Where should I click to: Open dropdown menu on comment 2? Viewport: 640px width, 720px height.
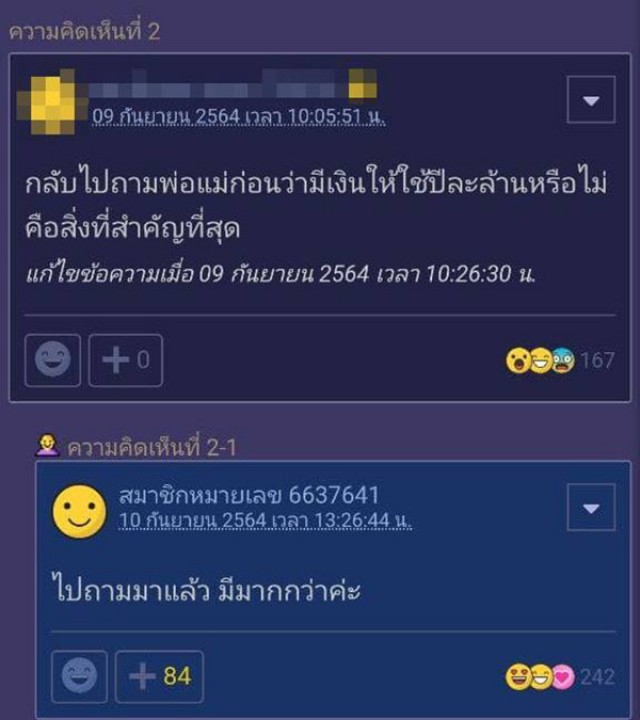click(590, 100)
